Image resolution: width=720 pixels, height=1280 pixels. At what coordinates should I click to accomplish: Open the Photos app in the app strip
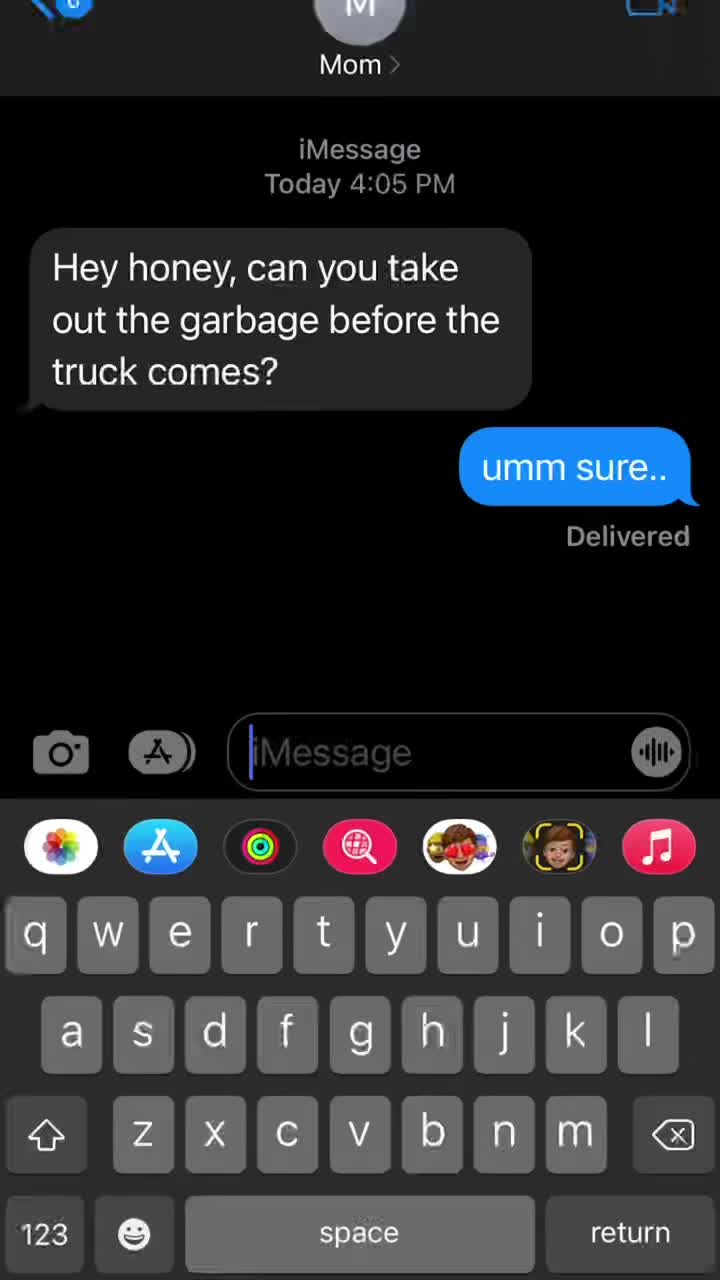tap(61, 847)
